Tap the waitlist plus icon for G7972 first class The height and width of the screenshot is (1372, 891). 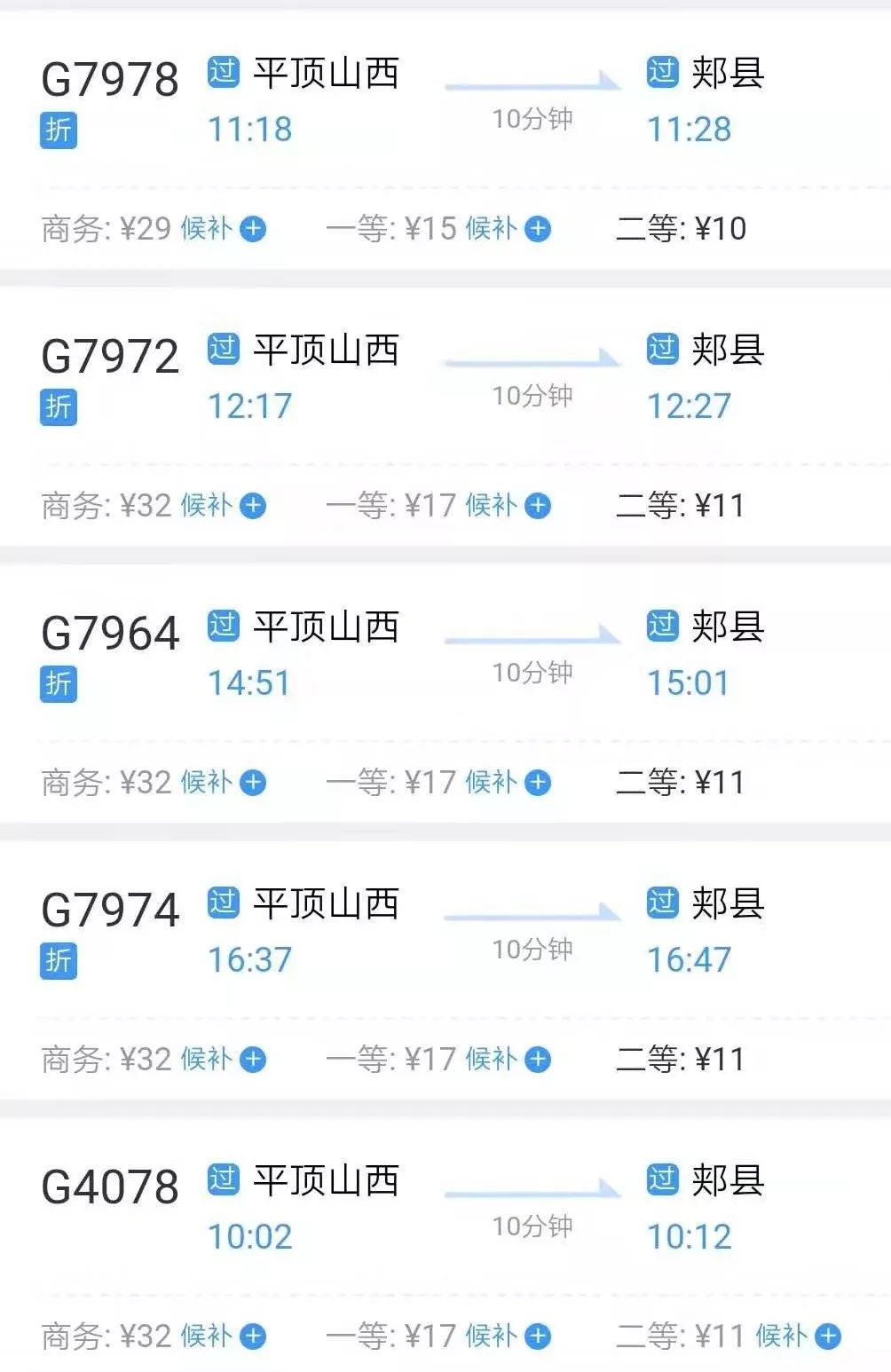[536, 505]
